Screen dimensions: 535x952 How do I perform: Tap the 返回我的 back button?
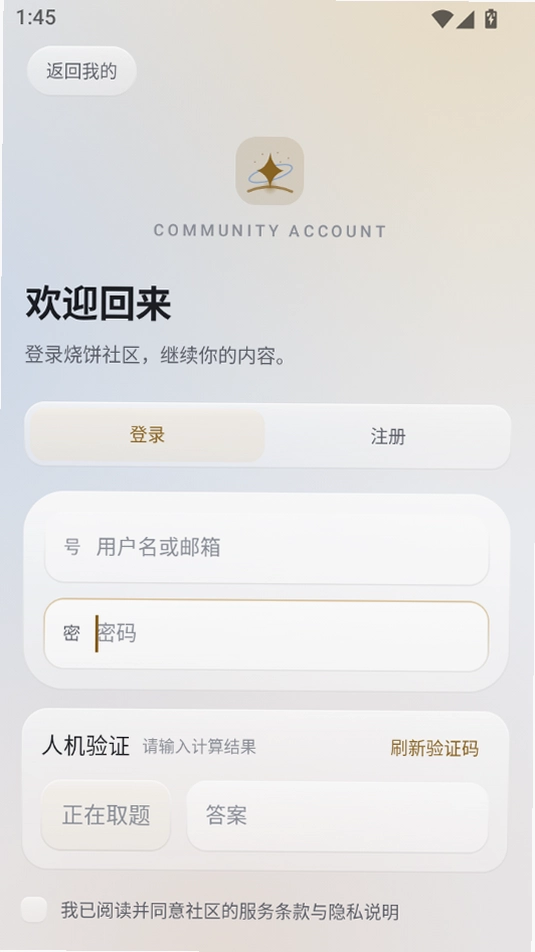(81, 71)
